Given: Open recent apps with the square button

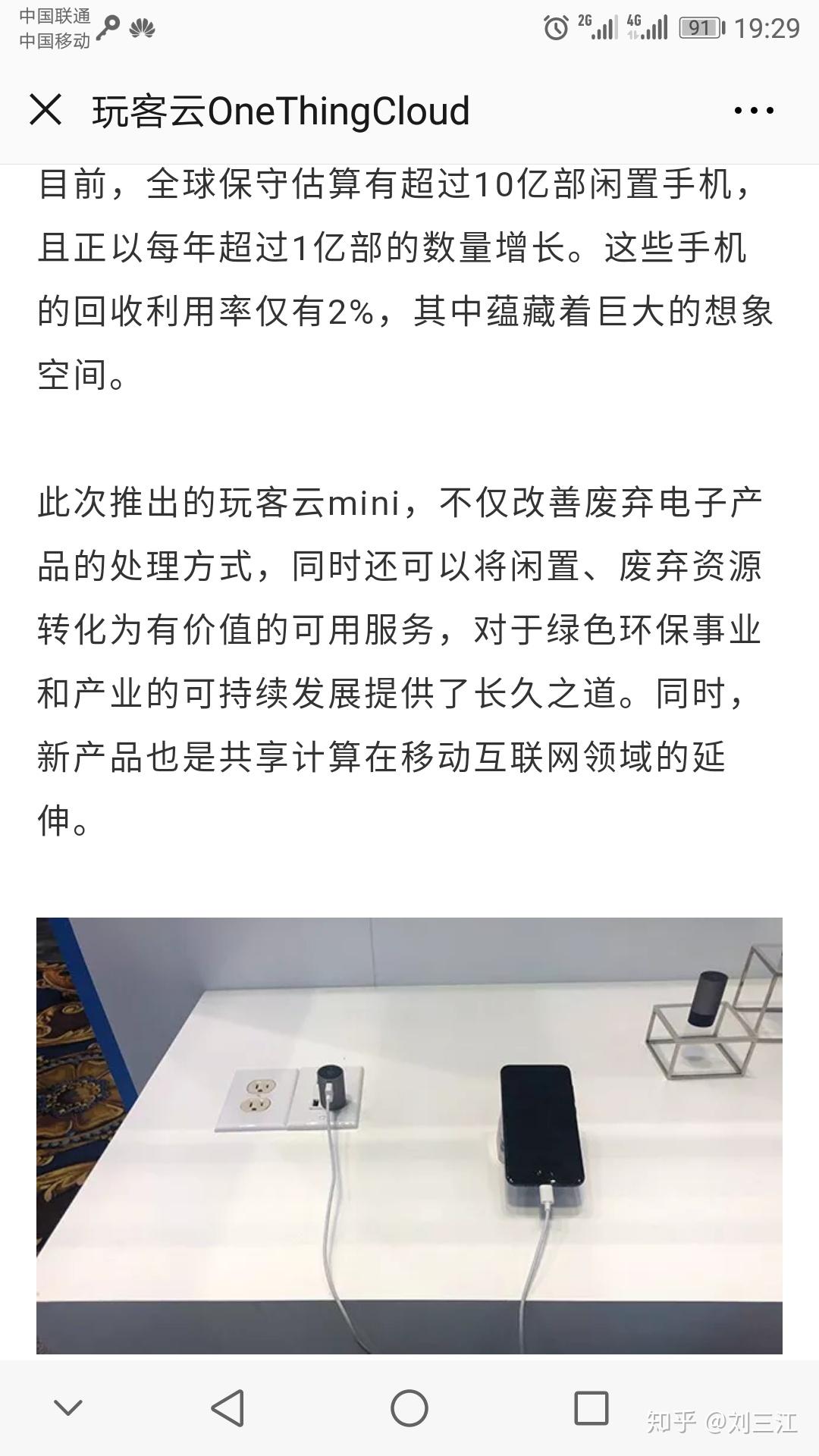Looking at the screenshot, I should [x=591, y=1408].
